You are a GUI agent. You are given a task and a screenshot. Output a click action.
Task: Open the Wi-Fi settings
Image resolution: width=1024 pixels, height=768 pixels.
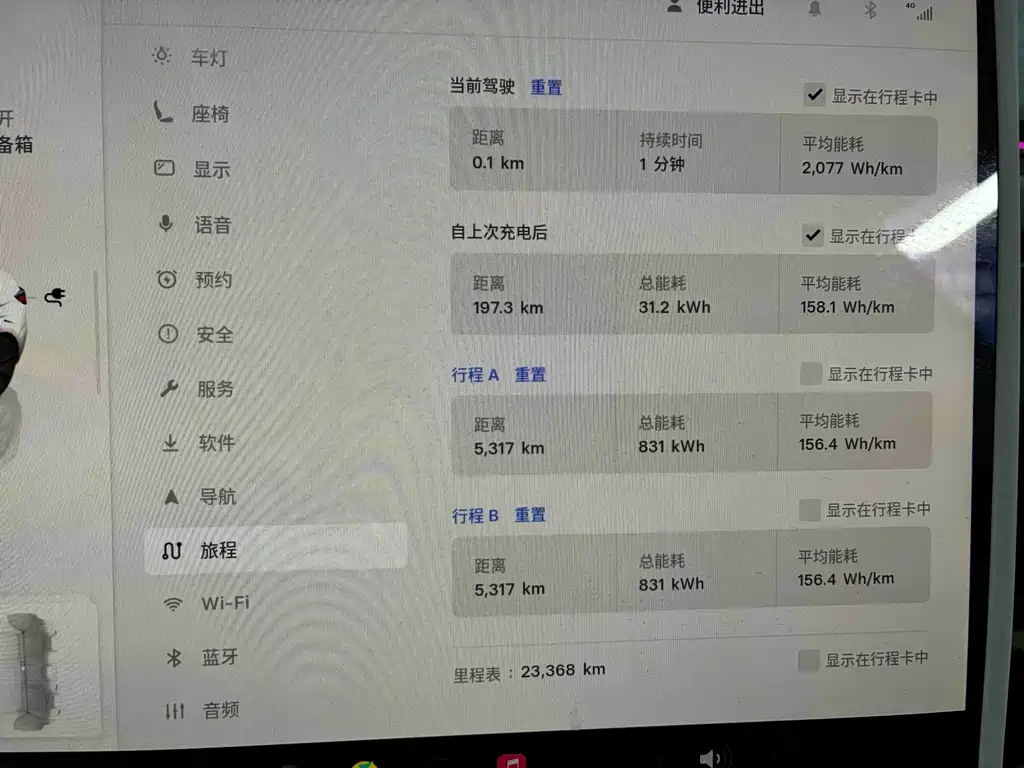224,603
